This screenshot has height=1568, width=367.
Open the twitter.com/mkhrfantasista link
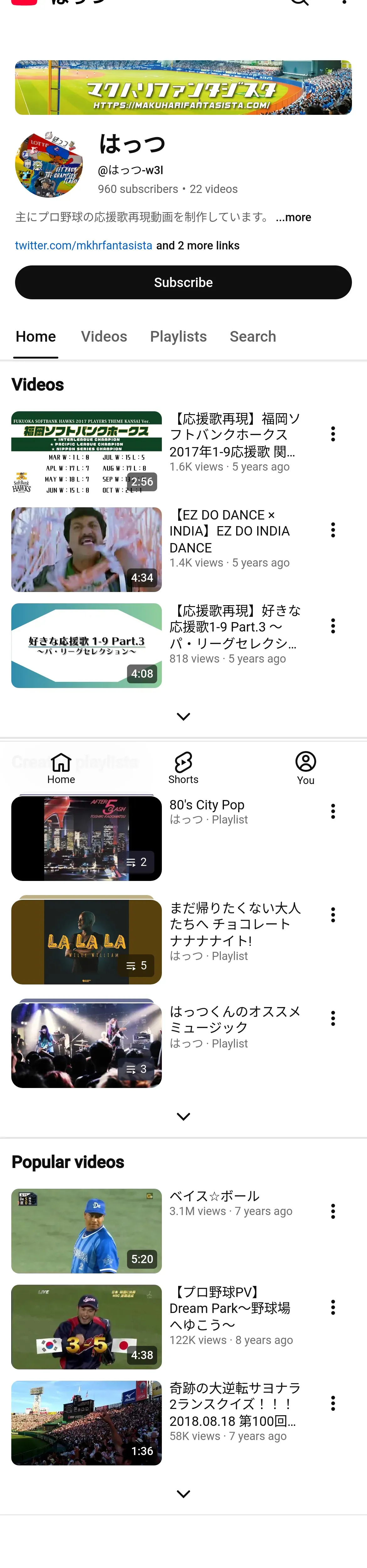click(83, 245)
